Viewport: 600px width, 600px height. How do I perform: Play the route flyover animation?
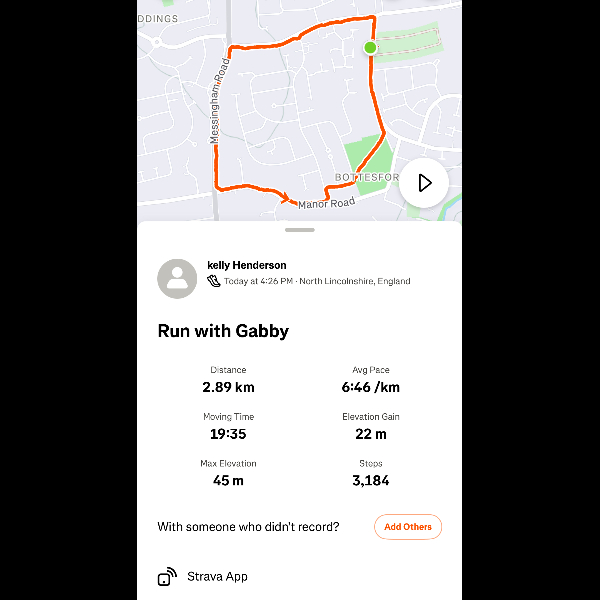tap(424, 183)
